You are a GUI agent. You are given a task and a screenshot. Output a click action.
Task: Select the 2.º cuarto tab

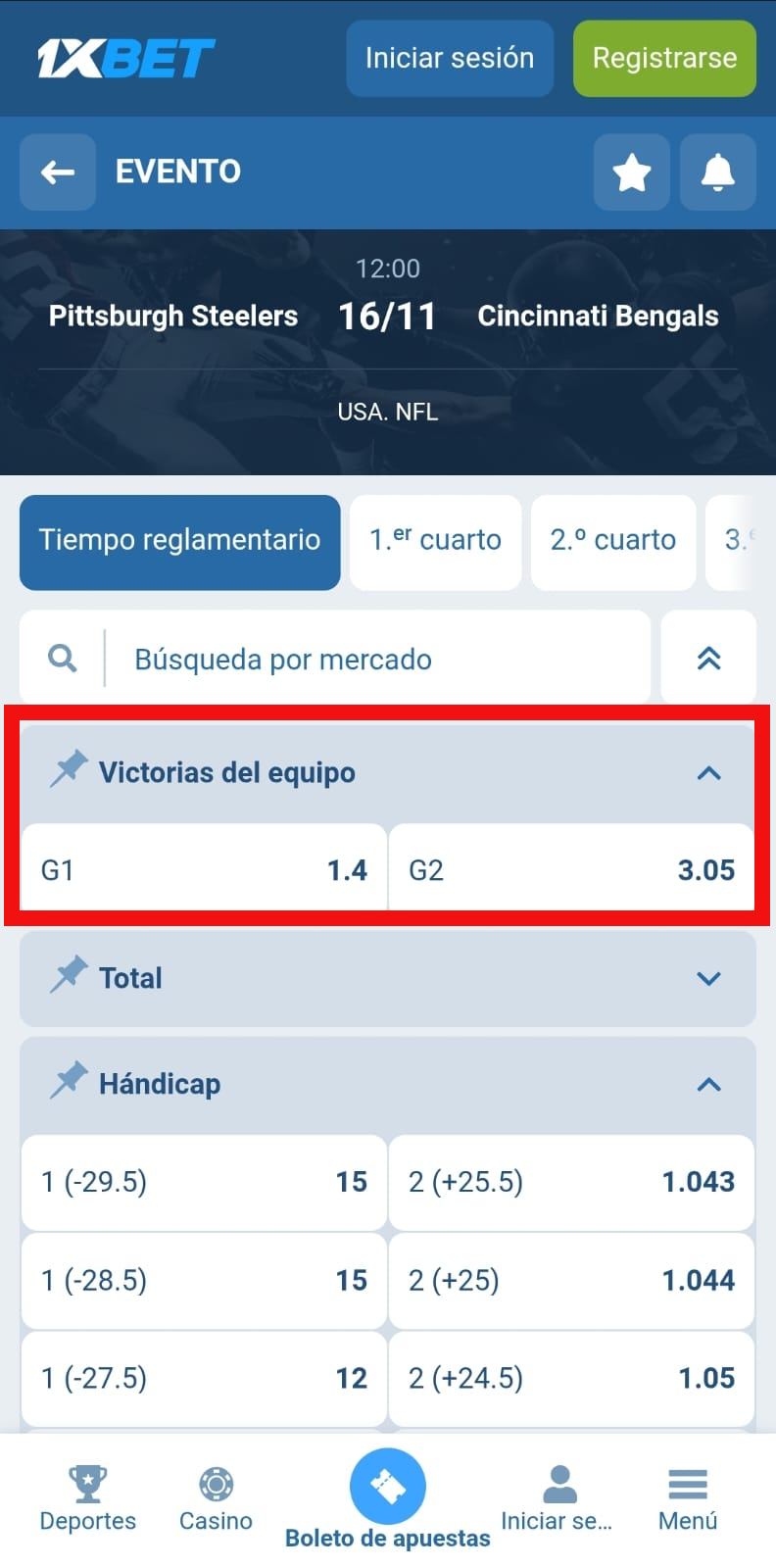click(612, 542)
